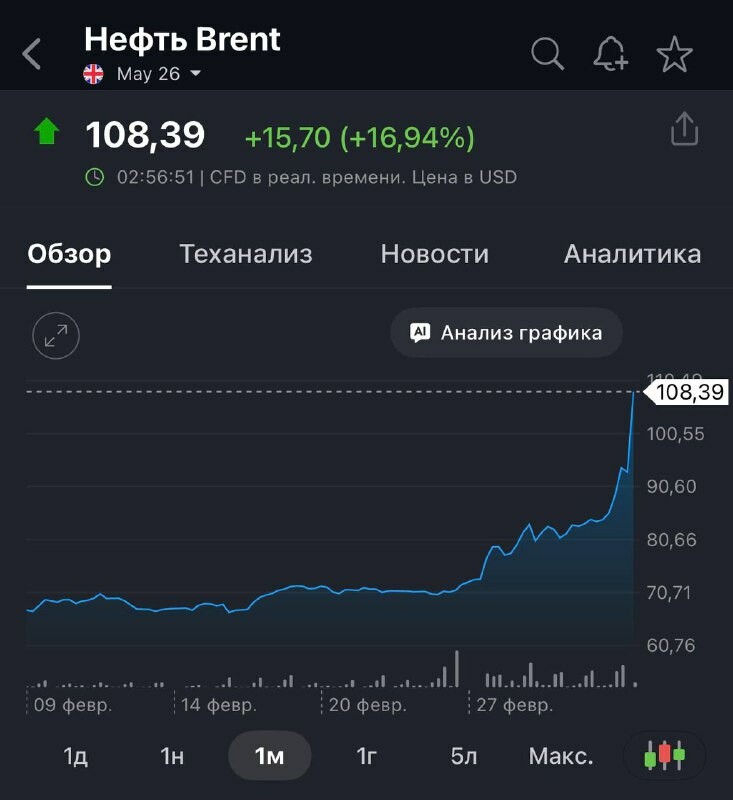
Task: Add a price alert with the bell icon
Action: click(610, 54)
